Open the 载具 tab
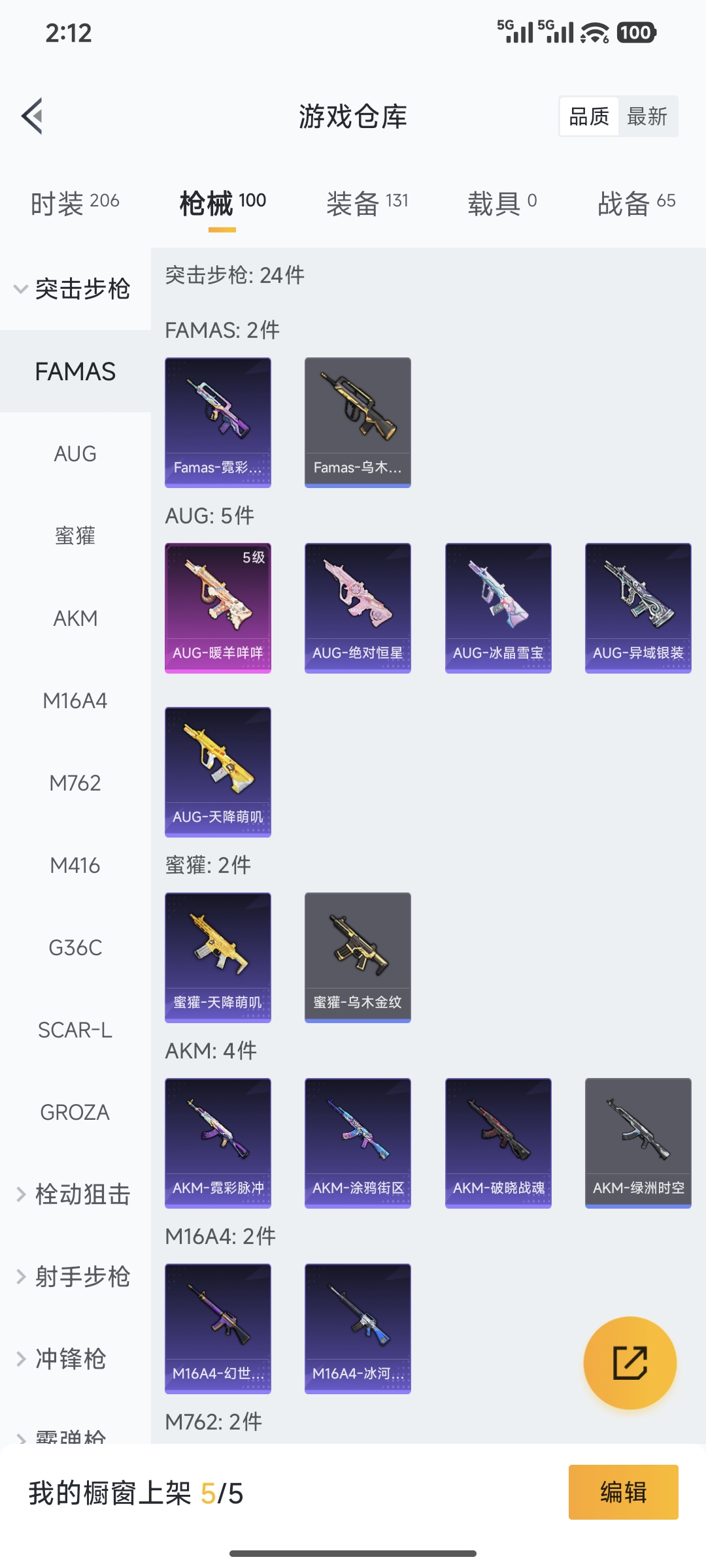Screen dimensions: 706x1568 pyautogui.click(x=501, y=203)
